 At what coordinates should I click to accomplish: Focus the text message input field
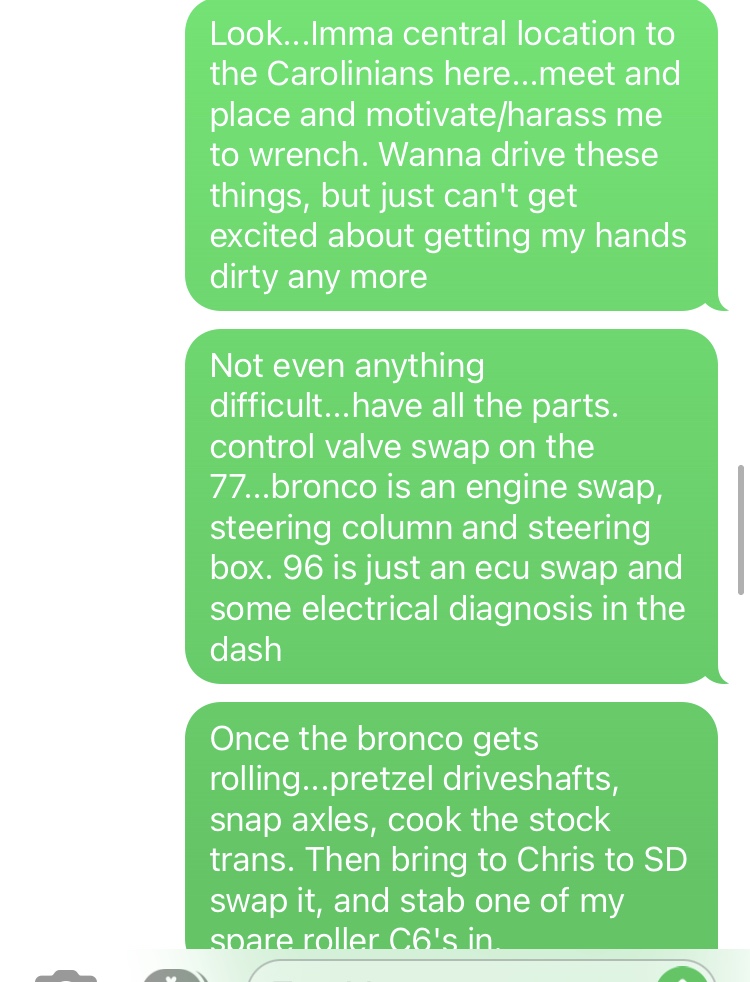450,974
